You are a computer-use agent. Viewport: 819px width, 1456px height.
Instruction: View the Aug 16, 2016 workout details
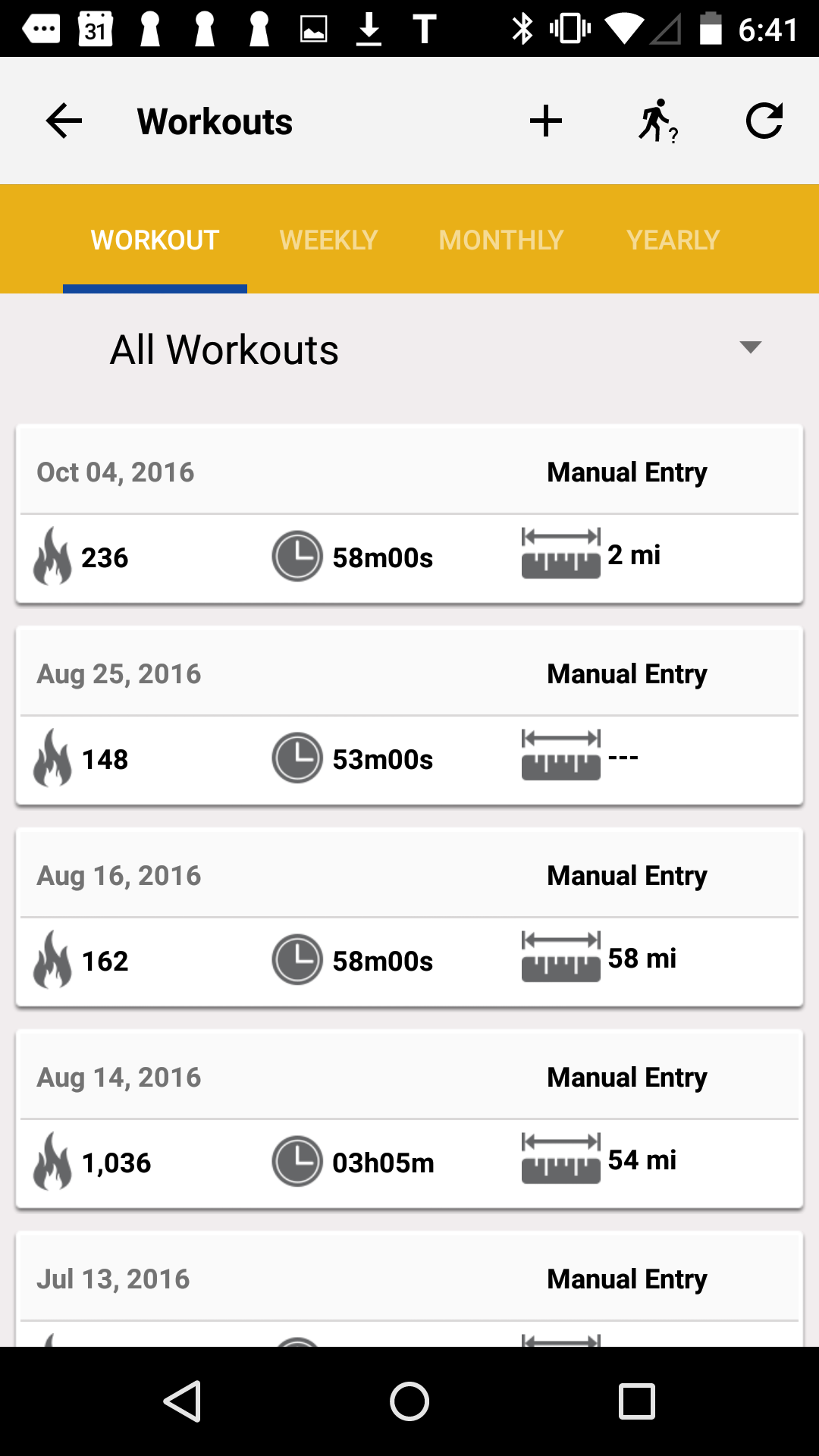409,918
